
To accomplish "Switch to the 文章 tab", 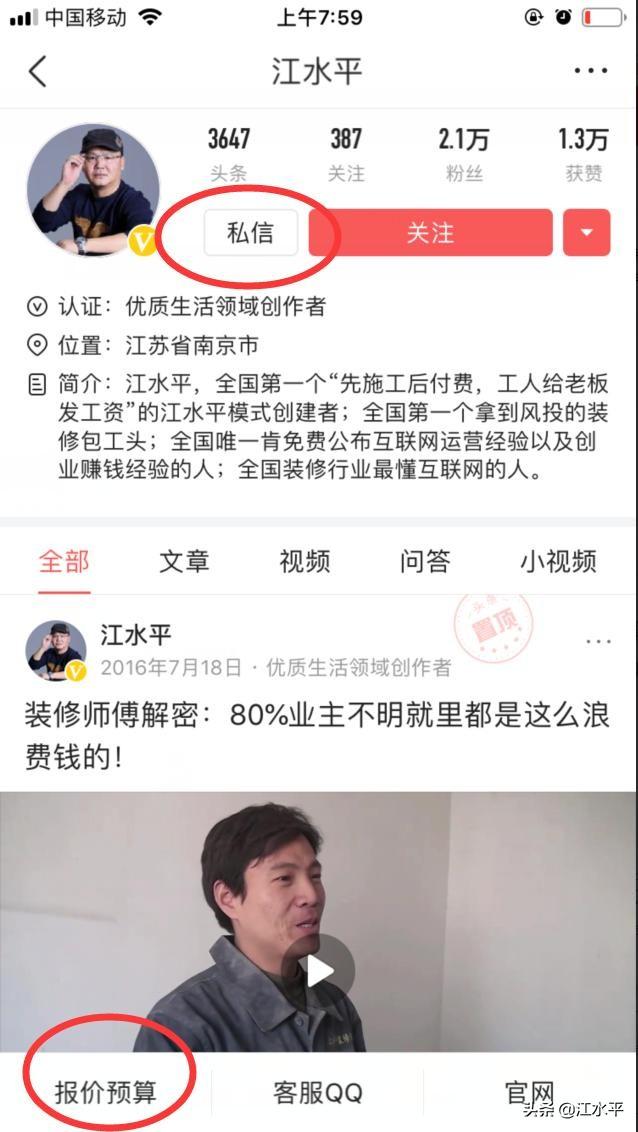I will pos(184,561).
